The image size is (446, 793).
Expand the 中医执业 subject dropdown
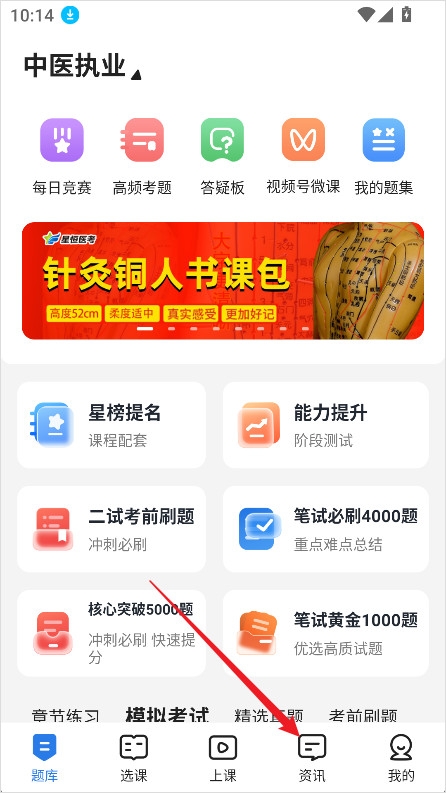[x=82, y=67]
